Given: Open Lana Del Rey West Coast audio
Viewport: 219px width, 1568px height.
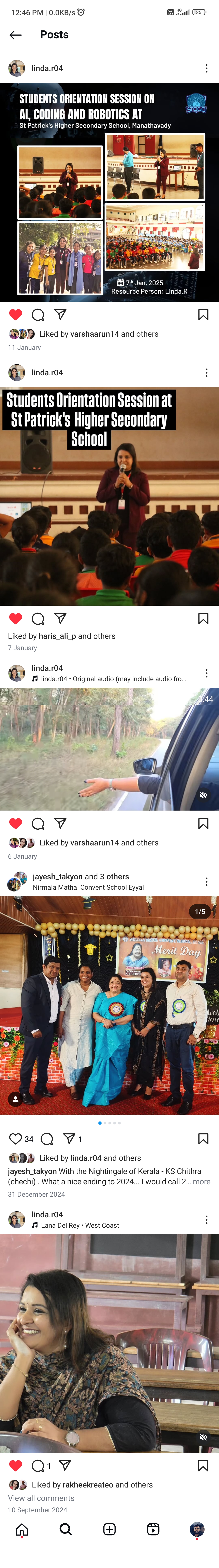Looking at the screenshot, I should [80, 1225].
